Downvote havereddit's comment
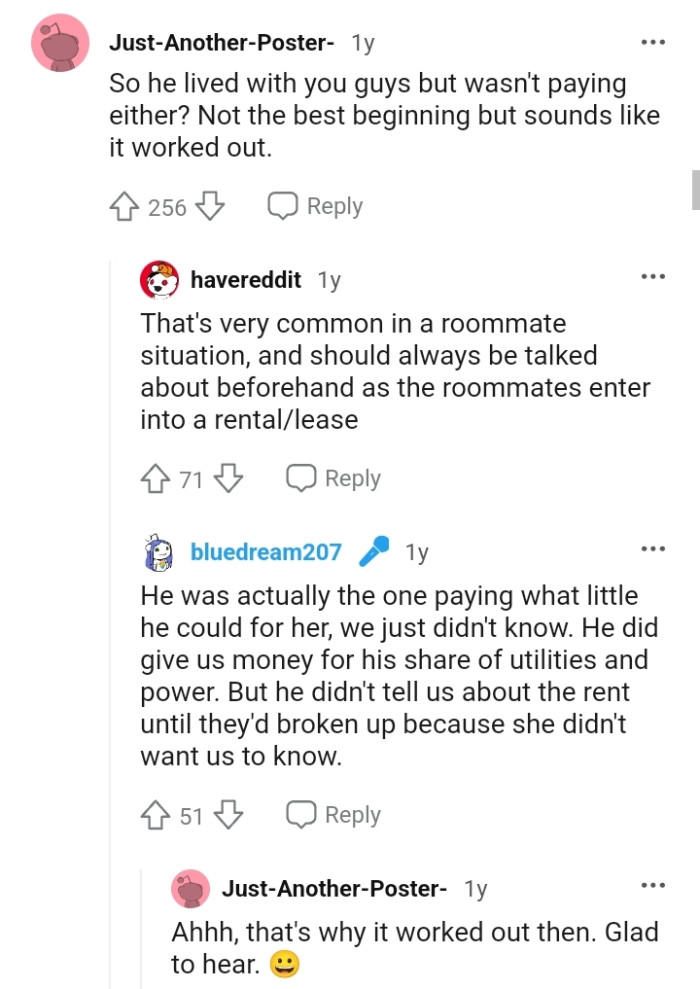This screenshot has width=700, height=989. click(230, 479)
